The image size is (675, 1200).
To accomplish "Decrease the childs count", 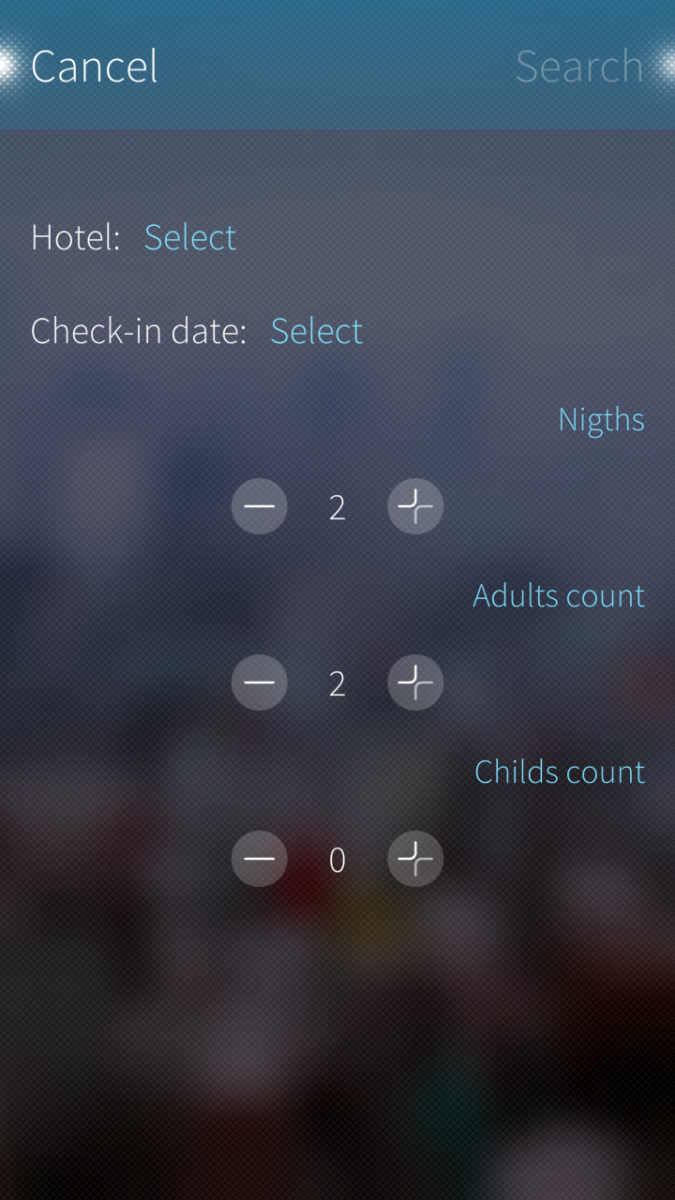I will pos(259,859).
